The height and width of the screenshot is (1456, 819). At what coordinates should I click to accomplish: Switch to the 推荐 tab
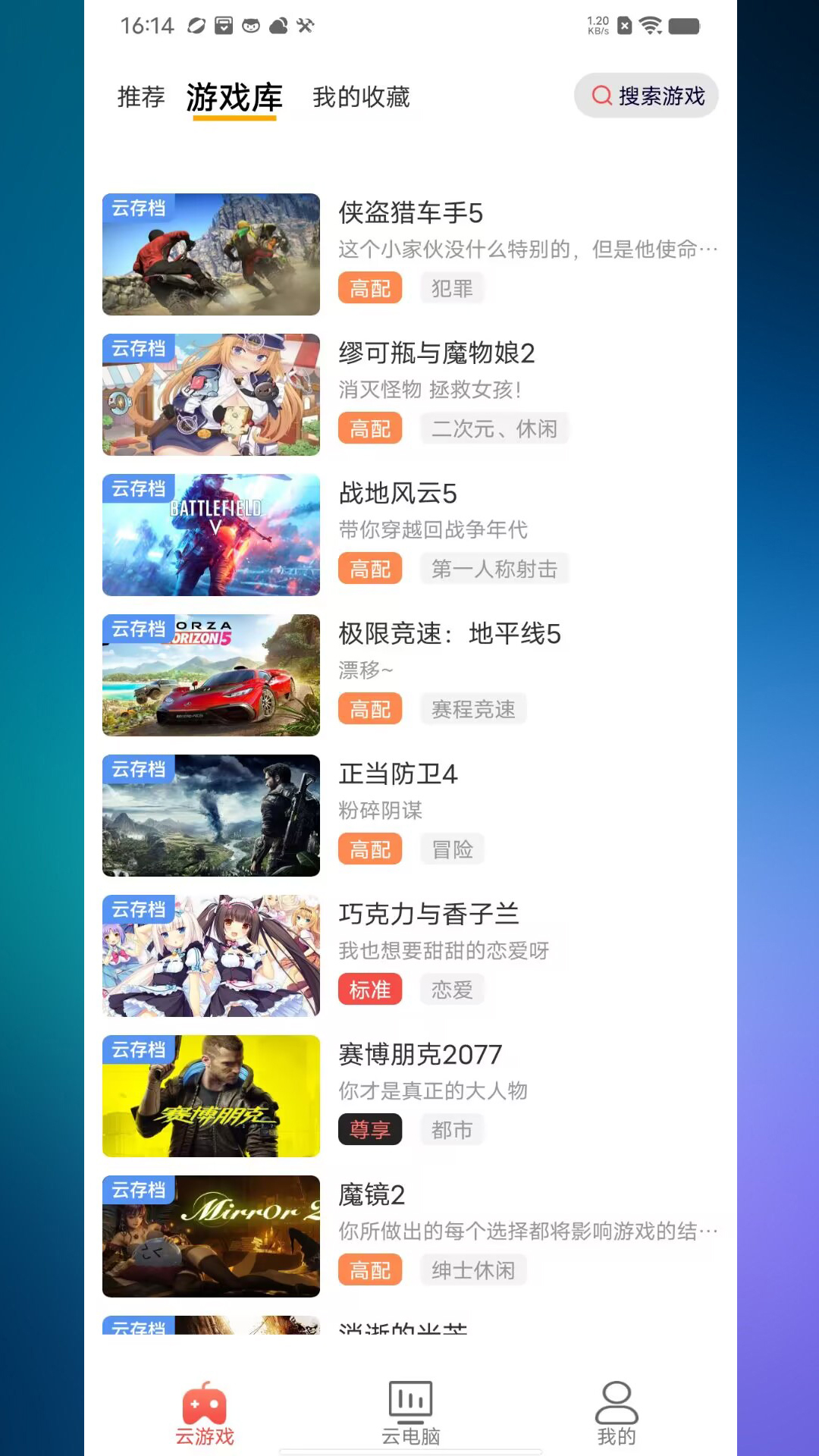(141, 97)
